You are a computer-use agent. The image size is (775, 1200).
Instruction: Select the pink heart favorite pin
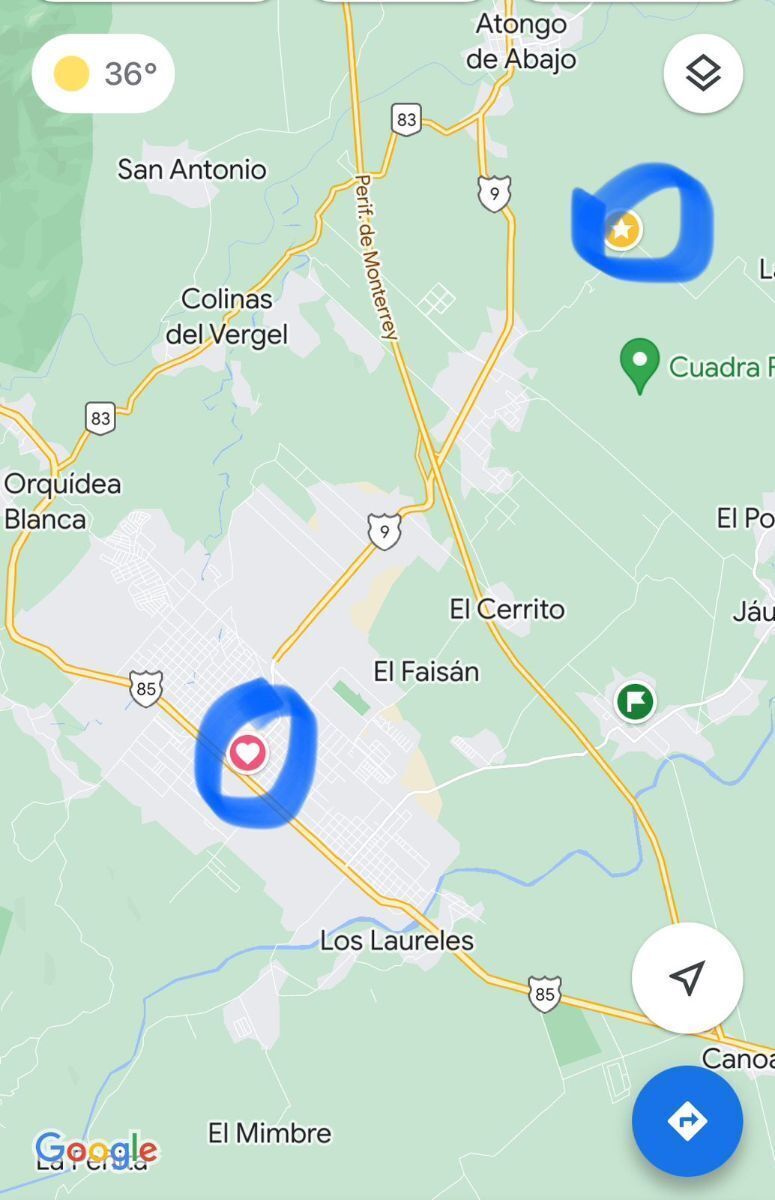(248, 751)
